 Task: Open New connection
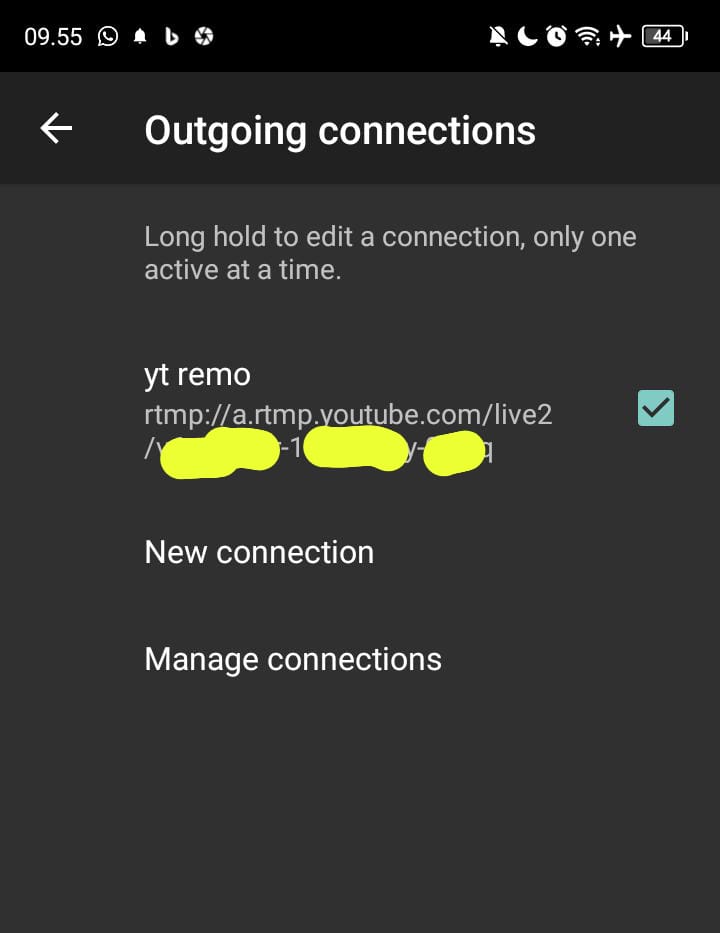click(259, 552)
